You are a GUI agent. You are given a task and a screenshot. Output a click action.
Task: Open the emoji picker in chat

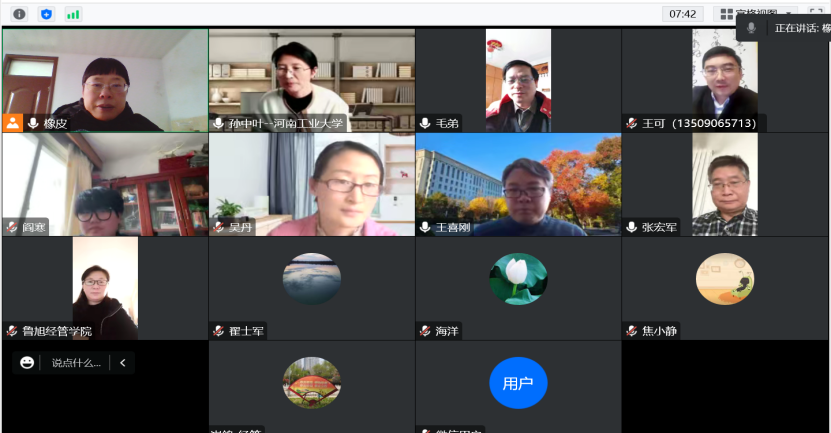pos(27,363)
